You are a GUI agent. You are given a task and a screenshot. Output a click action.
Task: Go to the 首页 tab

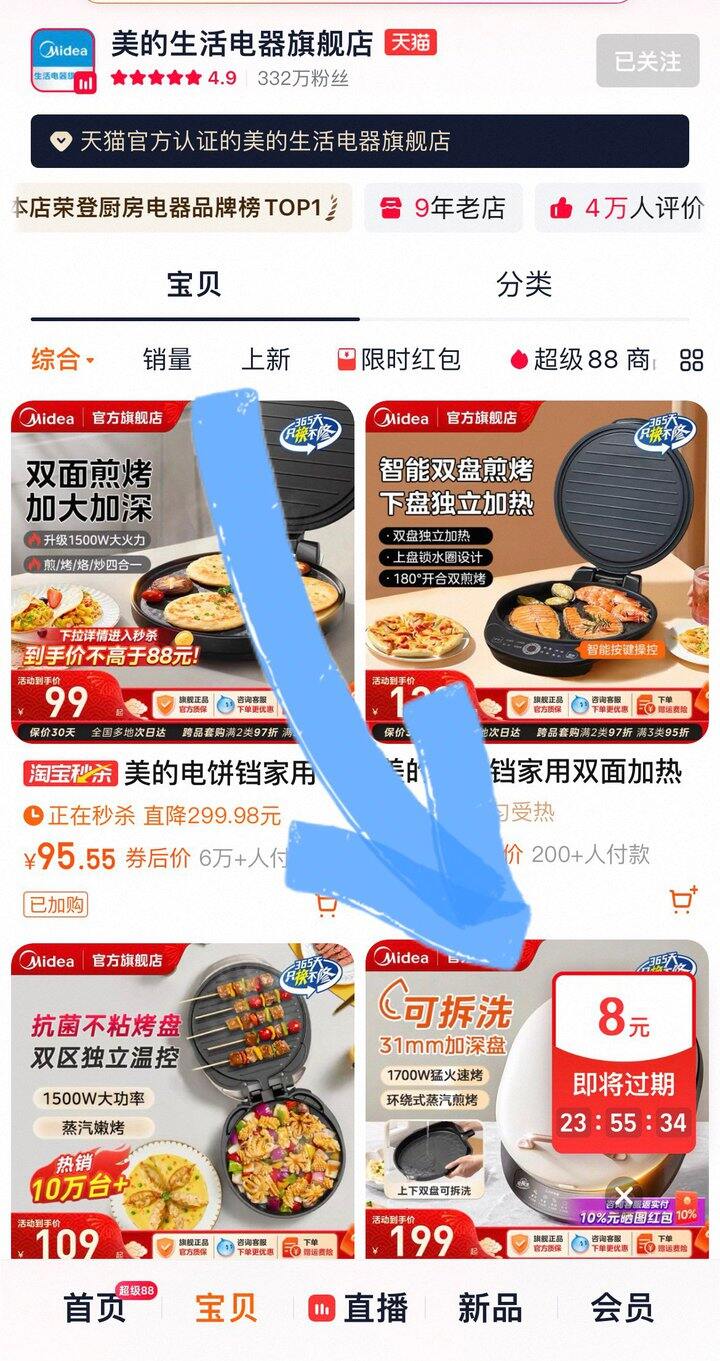point(95,1308)
